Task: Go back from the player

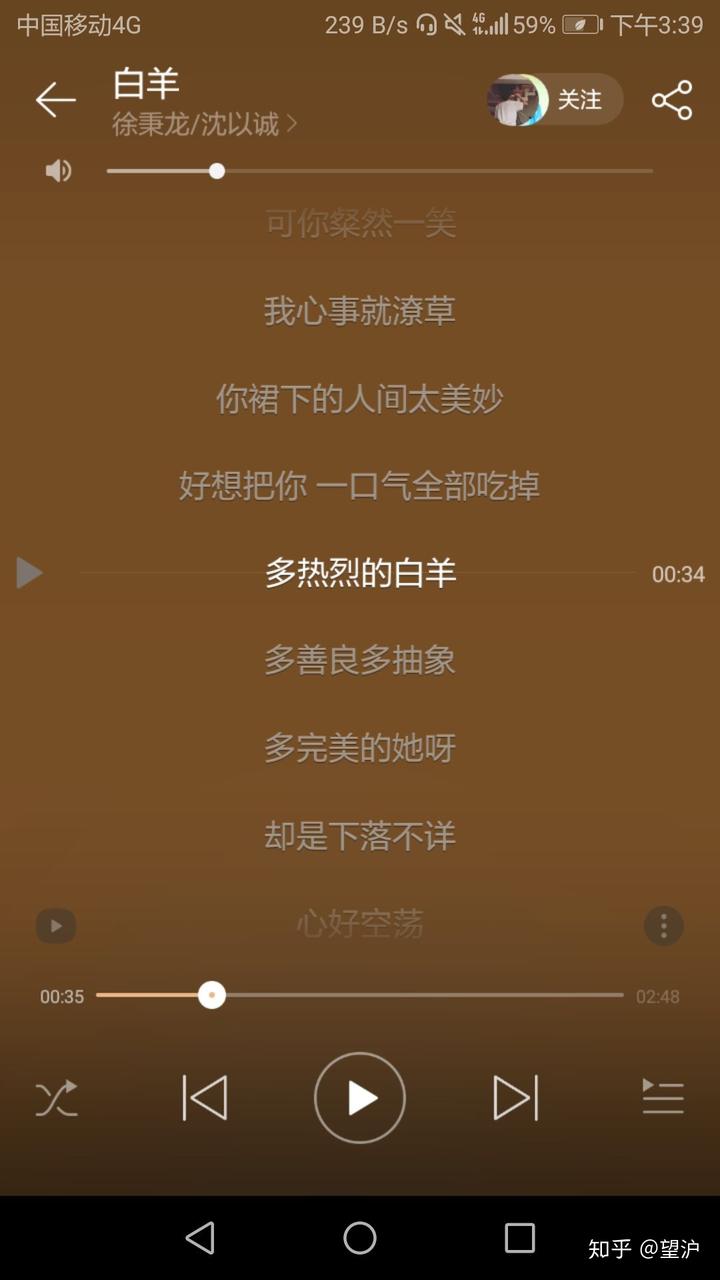Action: pyautogui.click(x=55, y=100)
